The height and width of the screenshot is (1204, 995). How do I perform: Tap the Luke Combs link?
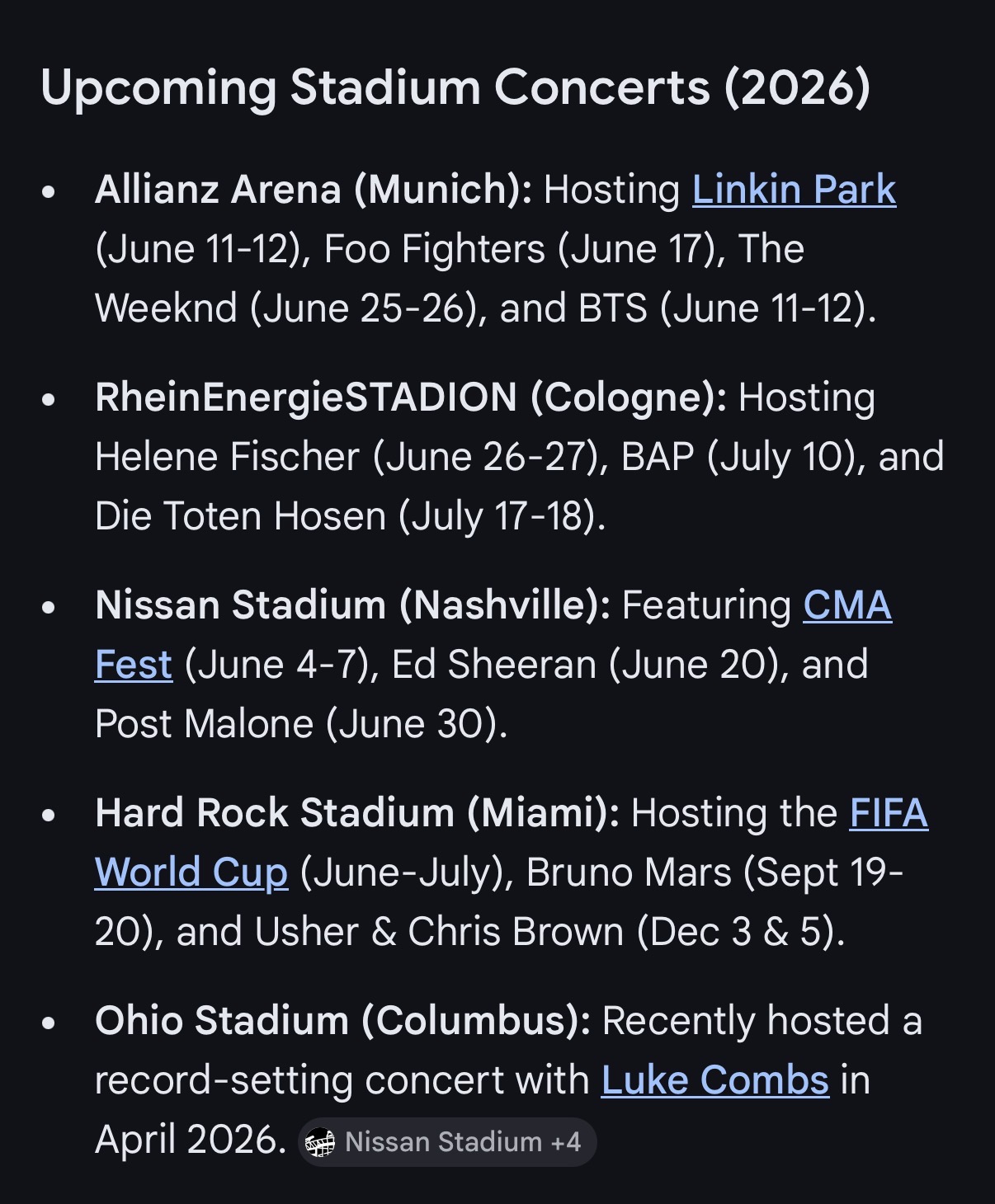tap(714, 1080)
